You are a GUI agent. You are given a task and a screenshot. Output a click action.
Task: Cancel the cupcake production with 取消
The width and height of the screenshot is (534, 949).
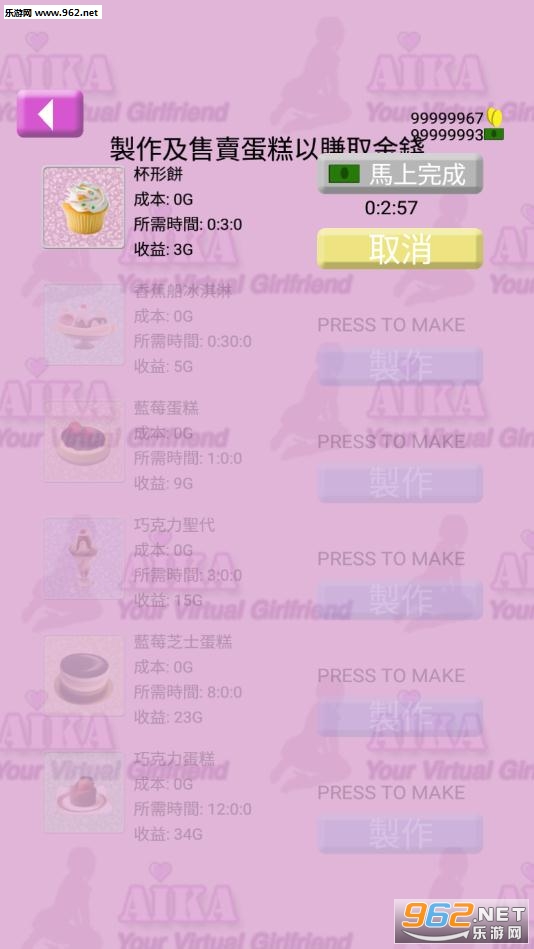point(400,248)
